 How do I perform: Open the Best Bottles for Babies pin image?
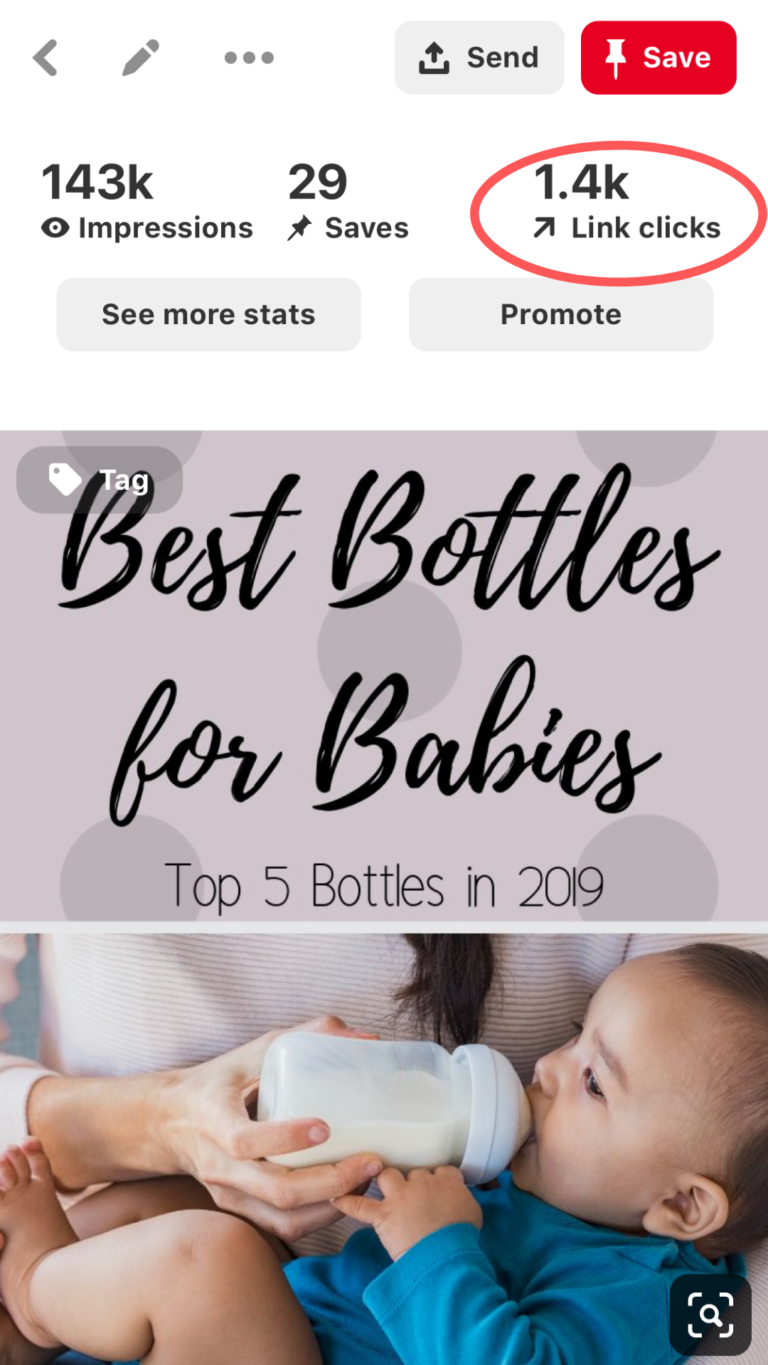click(384, 897)
